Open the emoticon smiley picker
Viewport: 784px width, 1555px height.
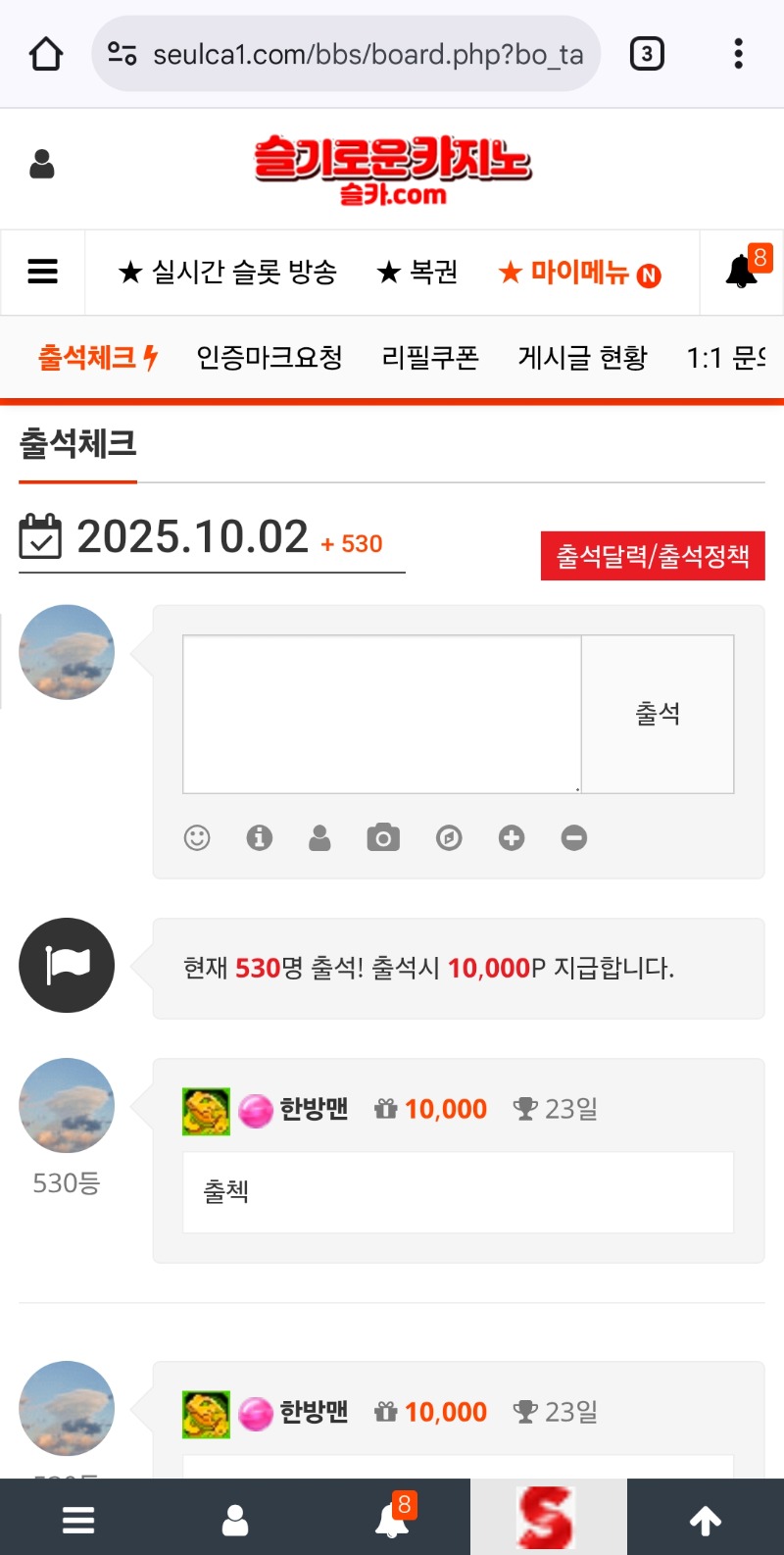click(197, 837)
